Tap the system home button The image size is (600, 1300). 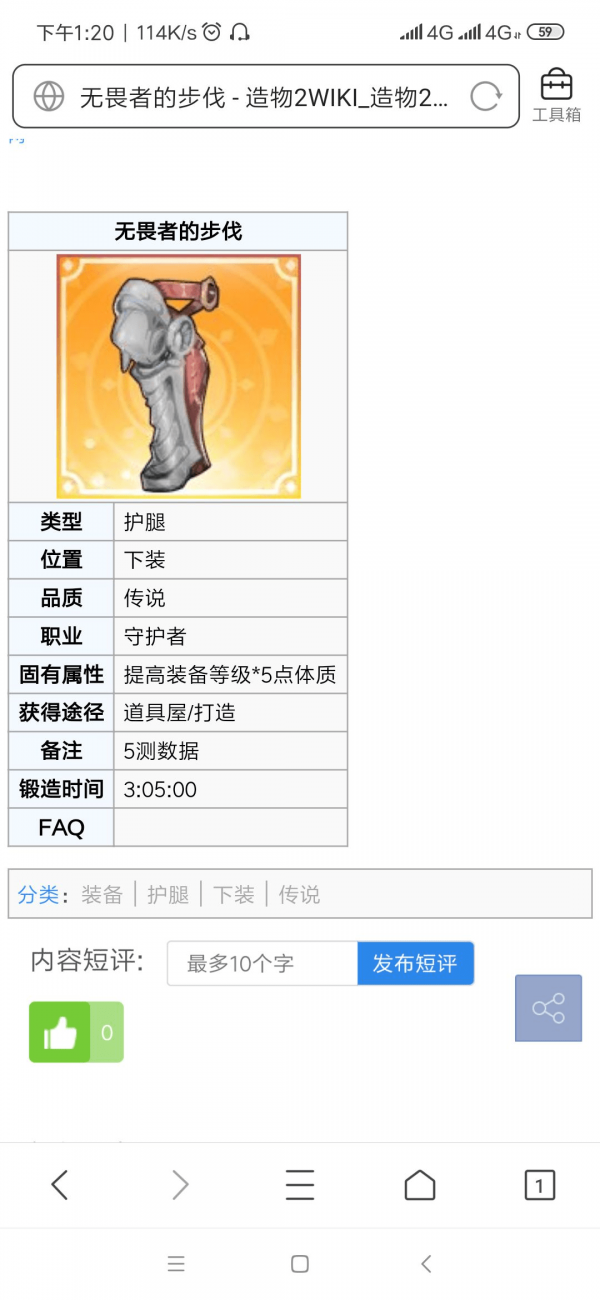pos(300,1264)
